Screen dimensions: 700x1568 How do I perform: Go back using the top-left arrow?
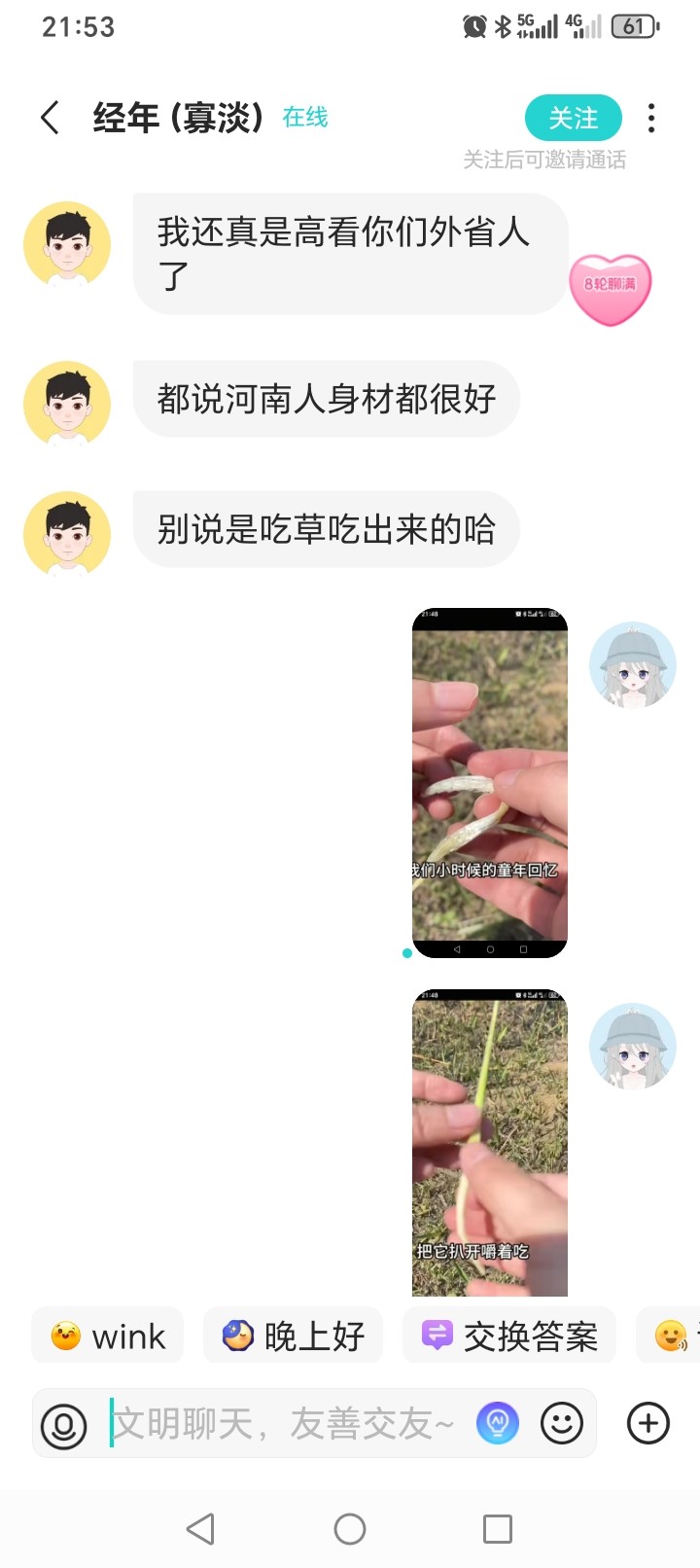[x=50, y=118]
